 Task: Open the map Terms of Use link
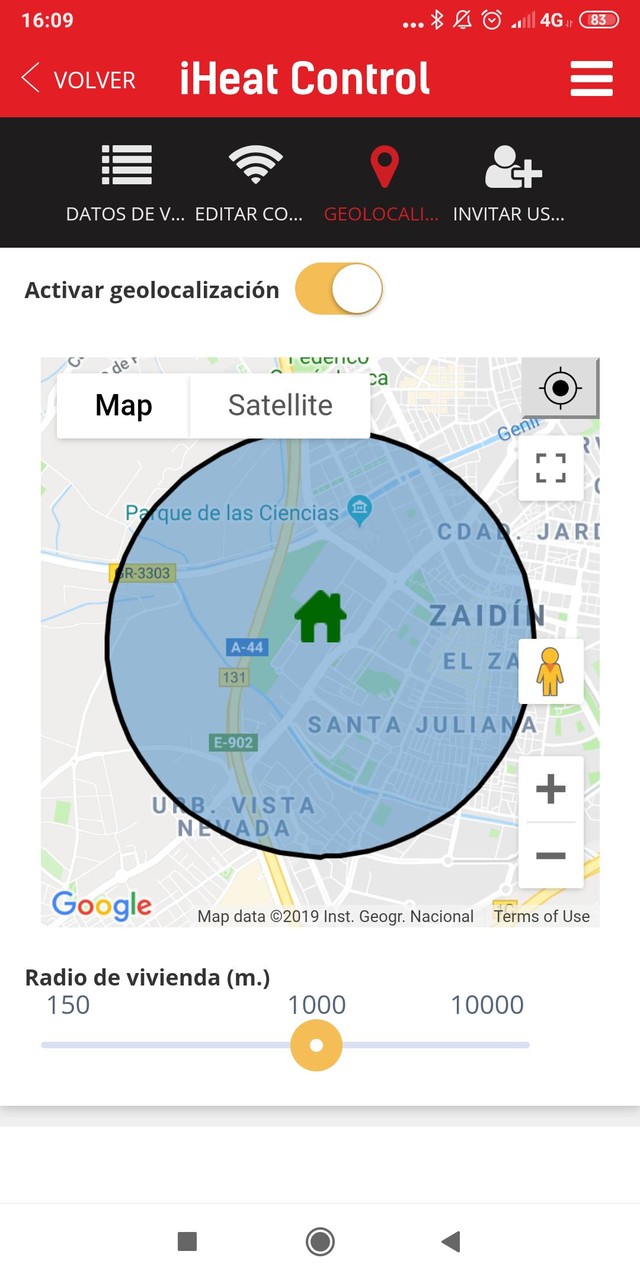[541, 916]
